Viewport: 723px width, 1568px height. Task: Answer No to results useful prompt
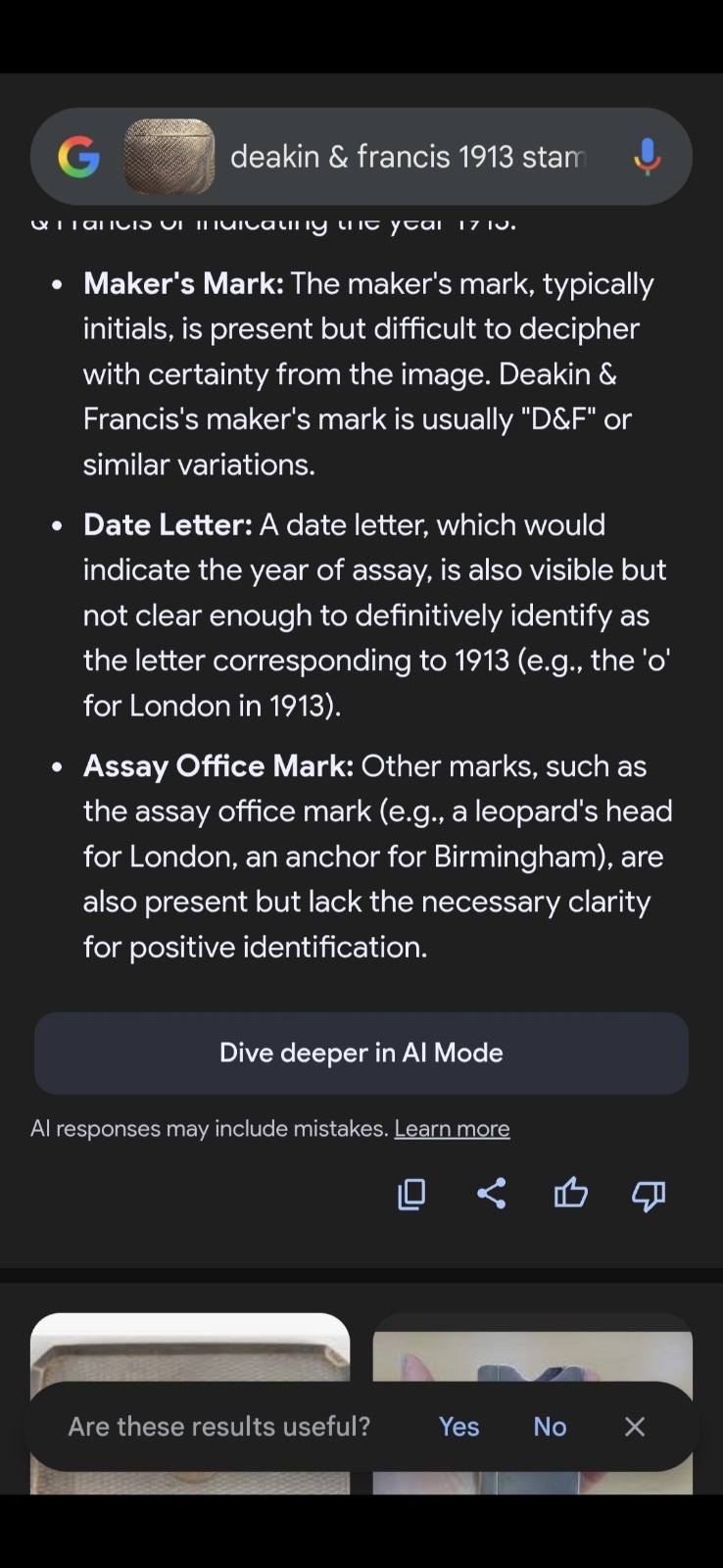550,1427
